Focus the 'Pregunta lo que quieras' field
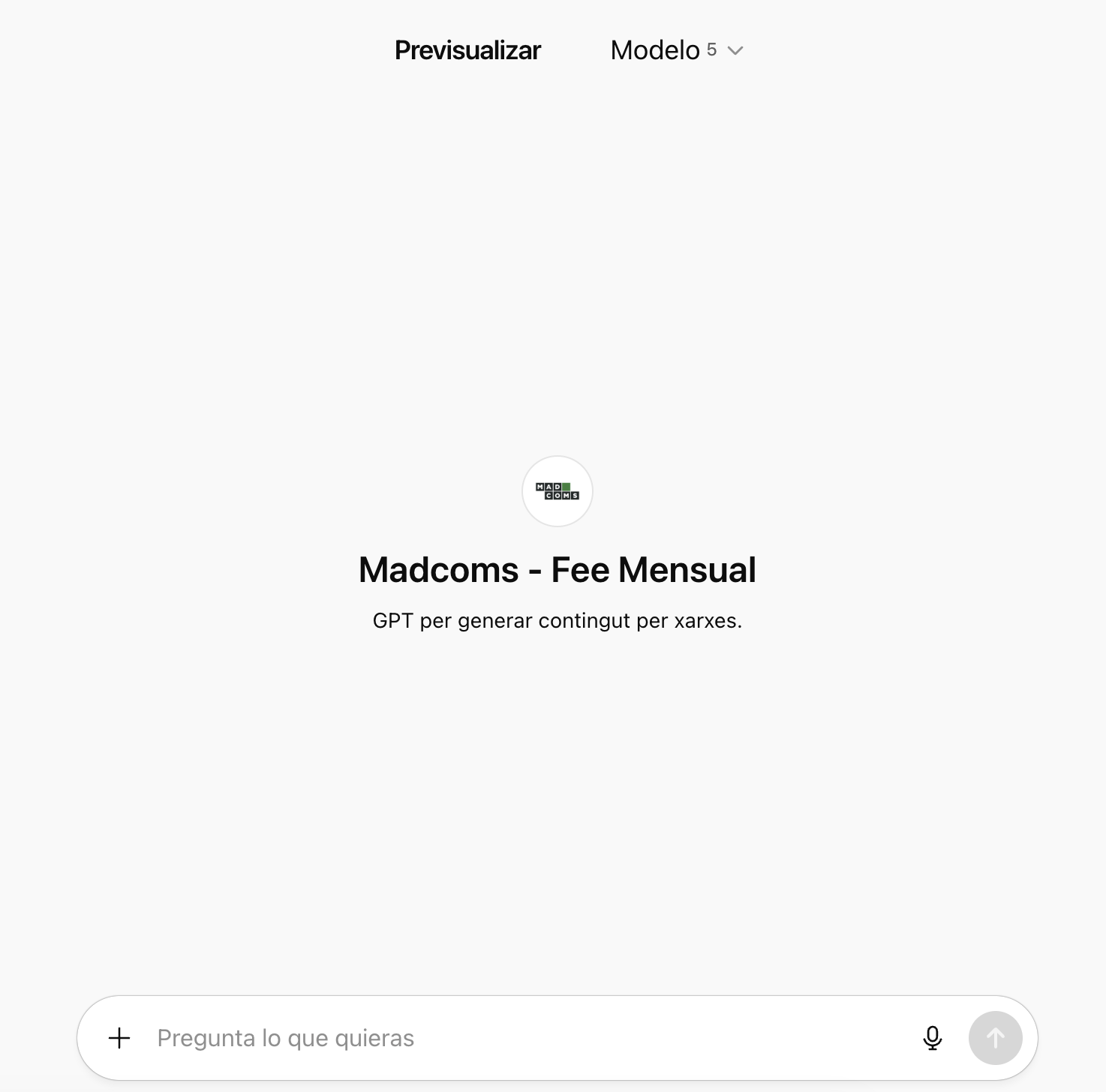 (525, 1038)
